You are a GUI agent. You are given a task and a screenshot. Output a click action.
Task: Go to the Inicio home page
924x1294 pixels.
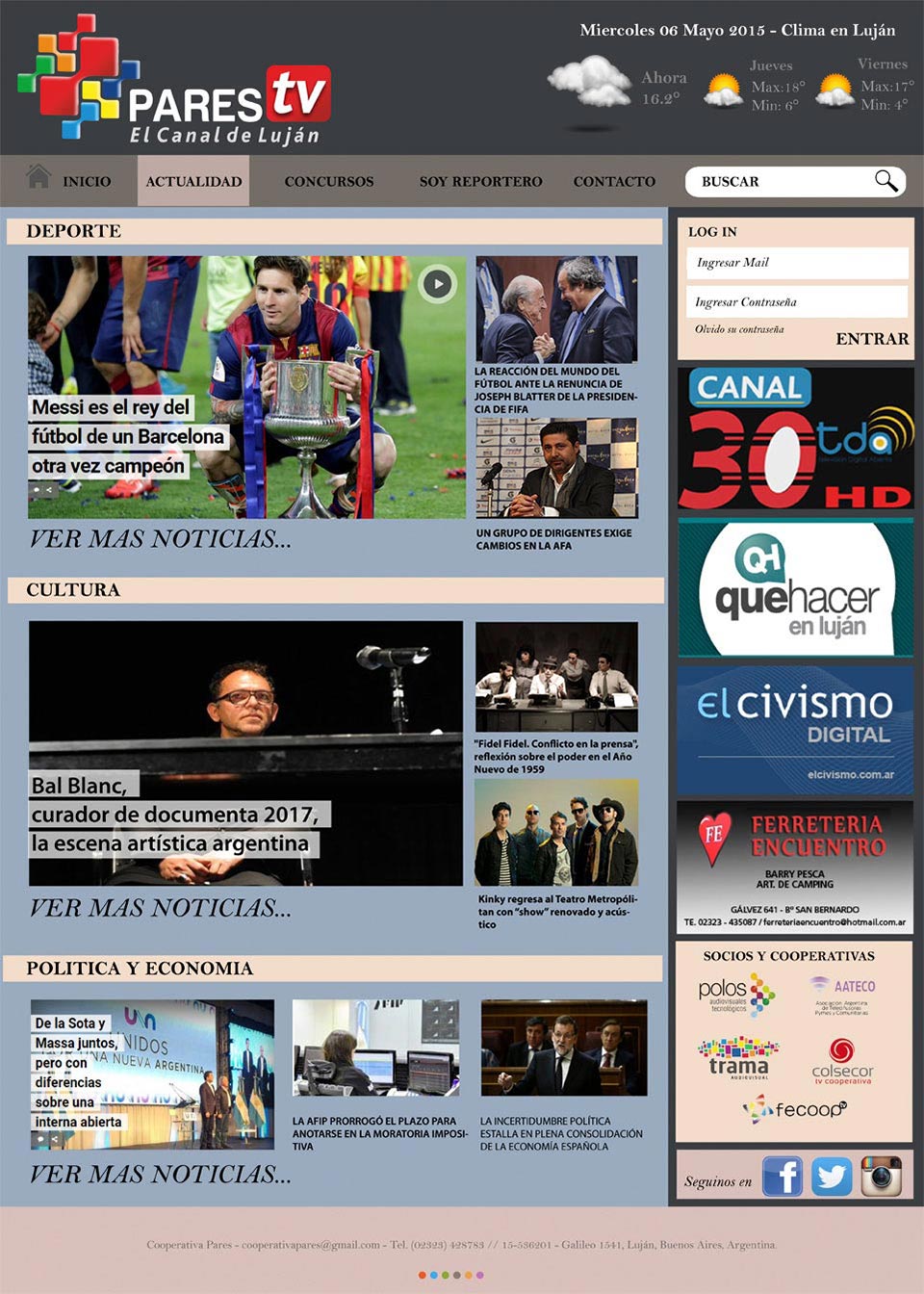click(86, 181)
